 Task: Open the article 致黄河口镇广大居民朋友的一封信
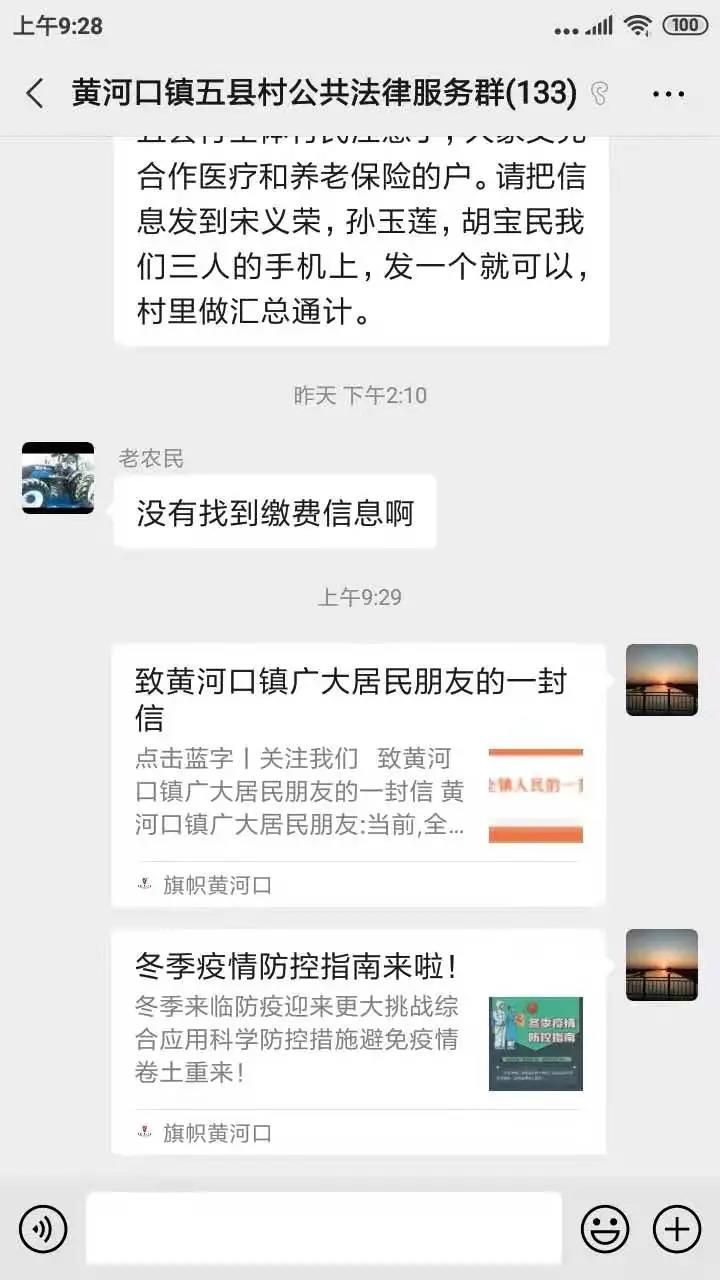point(357,775)
